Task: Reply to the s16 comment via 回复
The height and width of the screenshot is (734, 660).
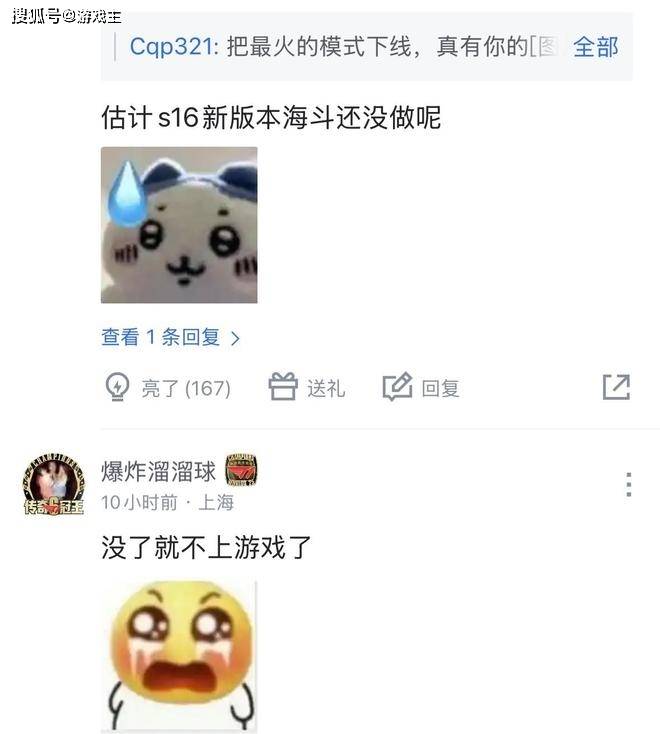Action: [421, 388]
